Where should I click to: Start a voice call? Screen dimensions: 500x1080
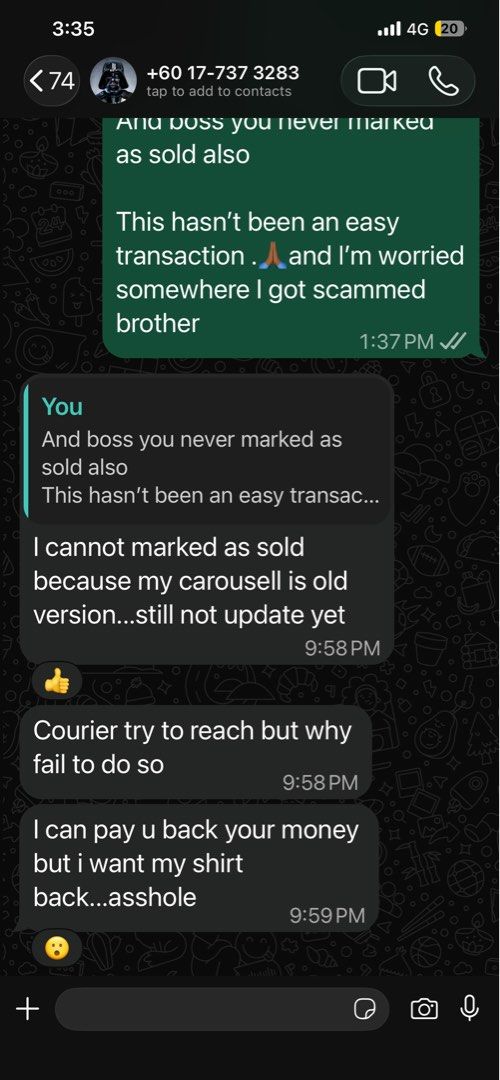click(x=443, y=81)
